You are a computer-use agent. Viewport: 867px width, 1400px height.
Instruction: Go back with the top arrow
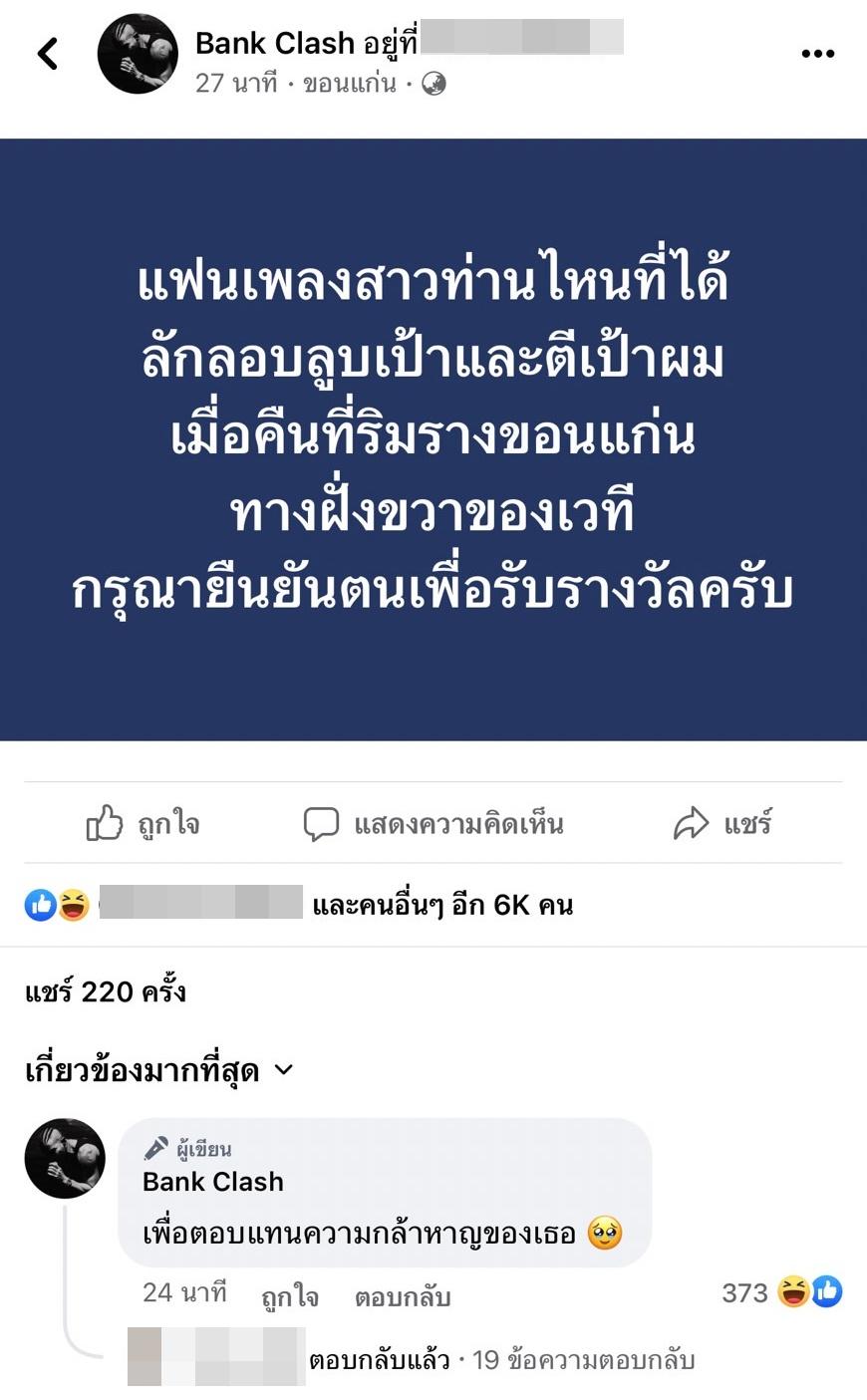pos(47,54)
